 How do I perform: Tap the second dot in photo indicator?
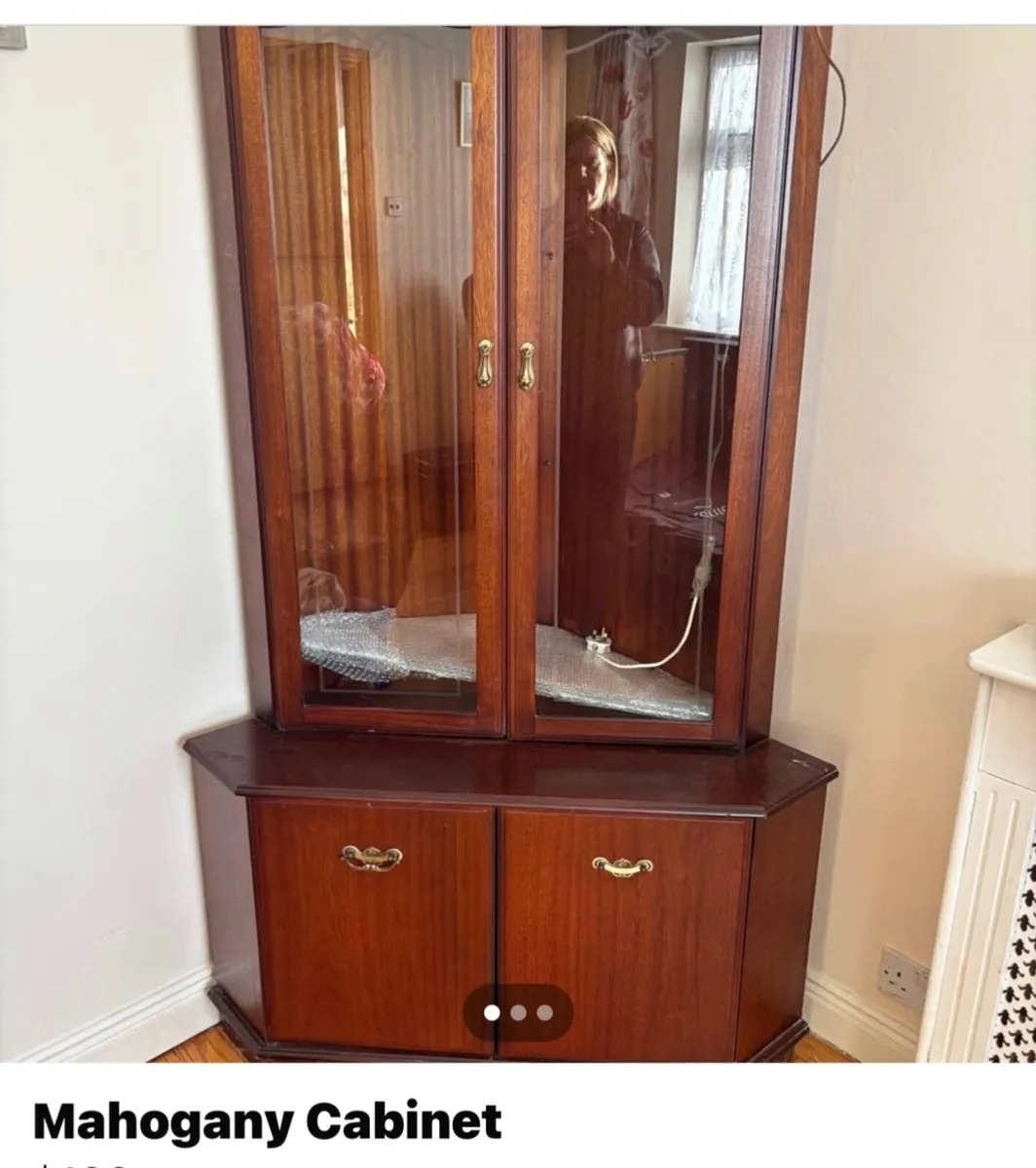pos(518,1013)
